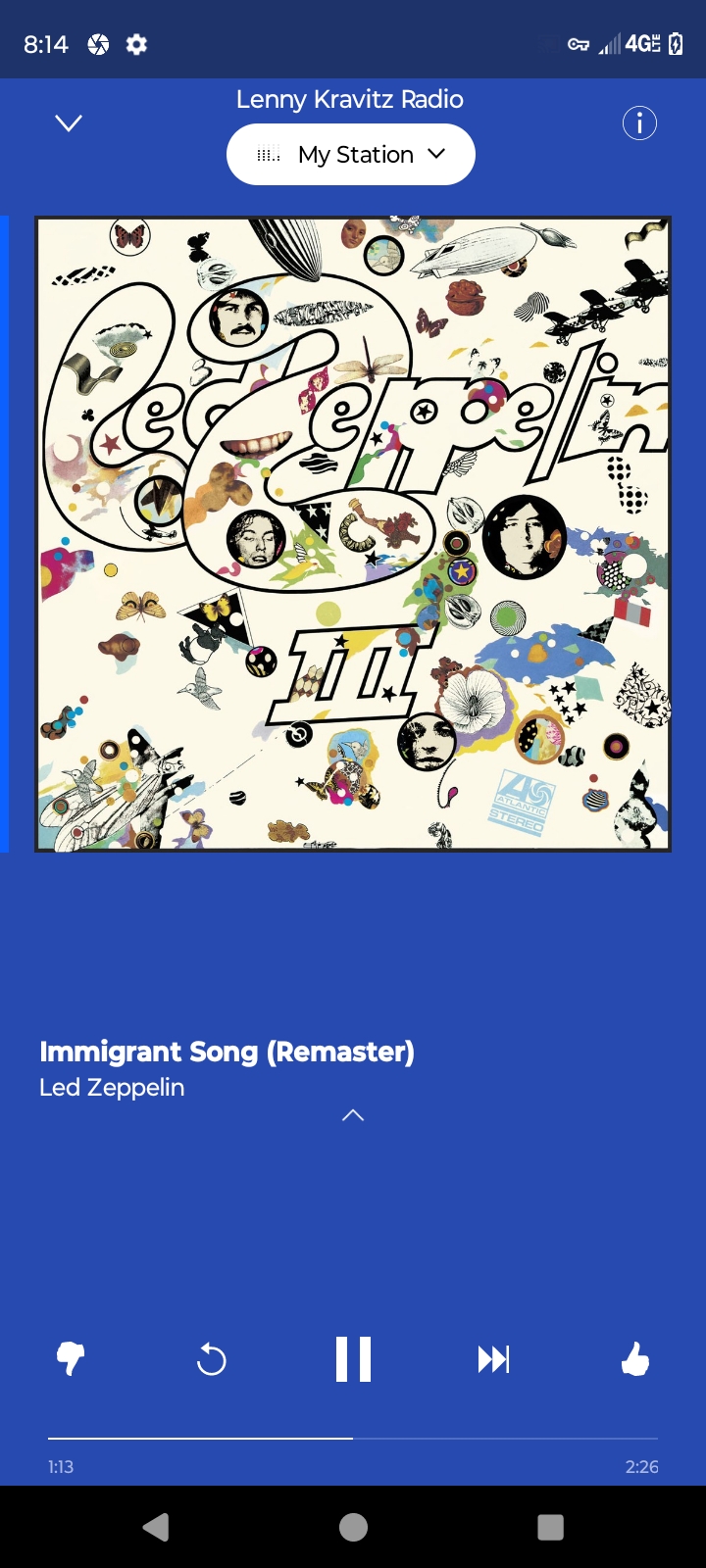Open the My Station mode dropdown

(351, 155)
